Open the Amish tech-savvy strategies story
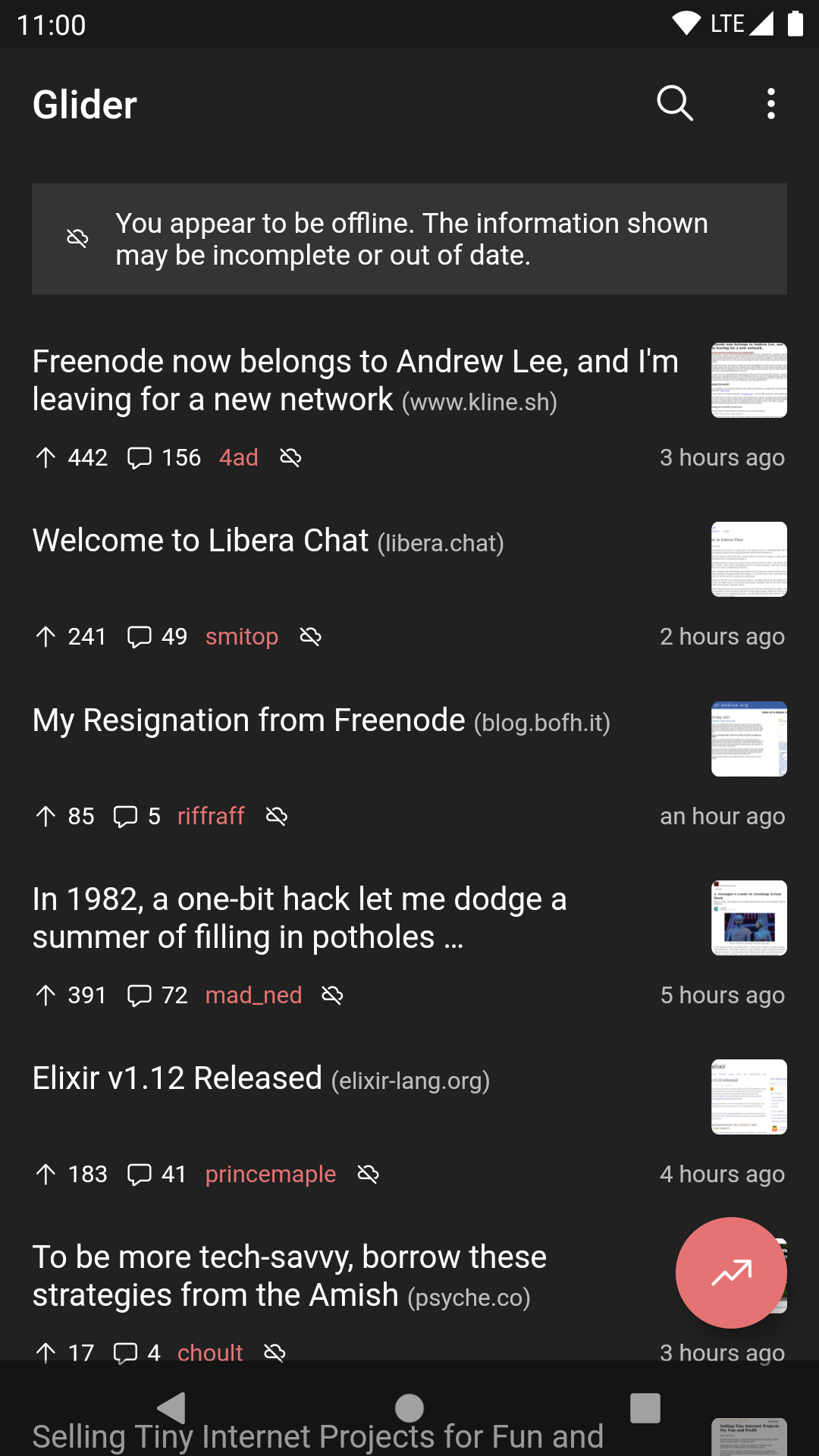Image resolution: width=819 pixels, height=1456 pixels. [289, 1276]
